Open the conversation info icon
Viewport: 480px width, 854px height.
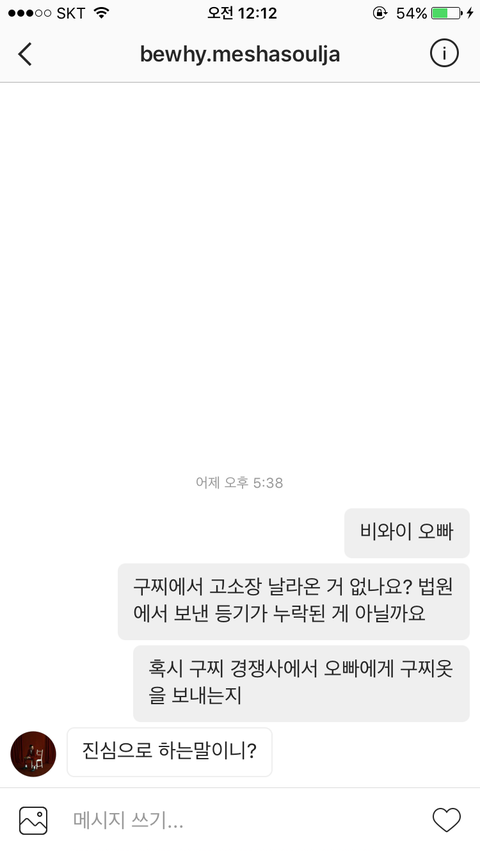tap(444, 53)
